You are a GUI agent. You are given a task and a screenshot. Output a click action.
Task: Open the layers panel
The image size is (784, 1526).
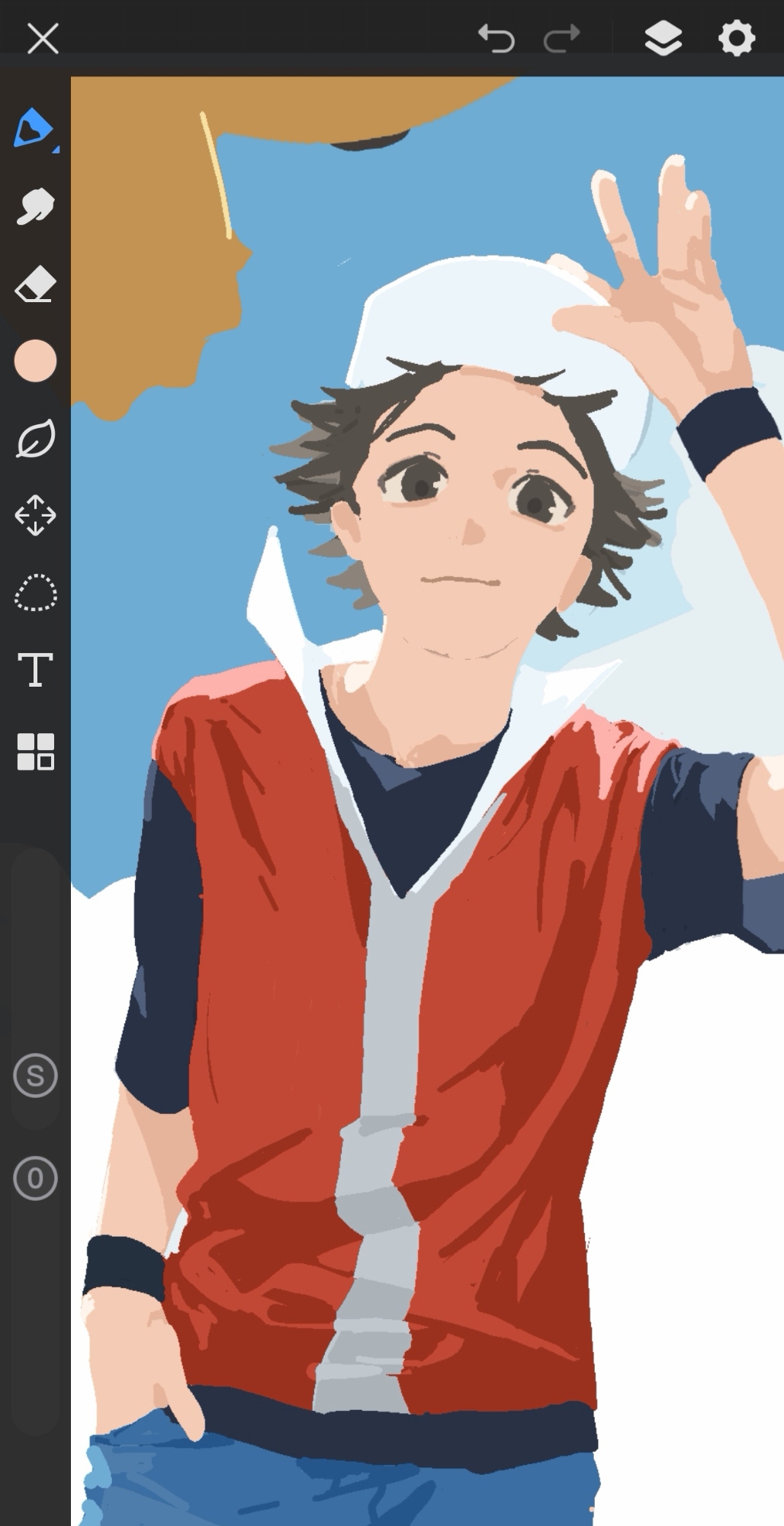[663, 38]
